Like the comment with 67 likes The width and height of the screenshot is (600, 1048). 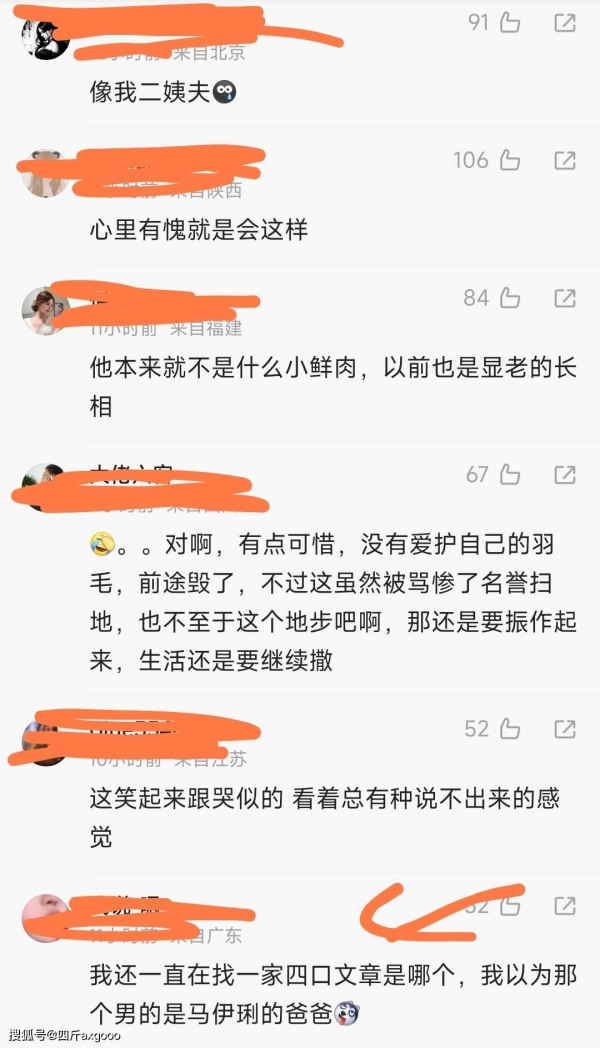point(510,475)
